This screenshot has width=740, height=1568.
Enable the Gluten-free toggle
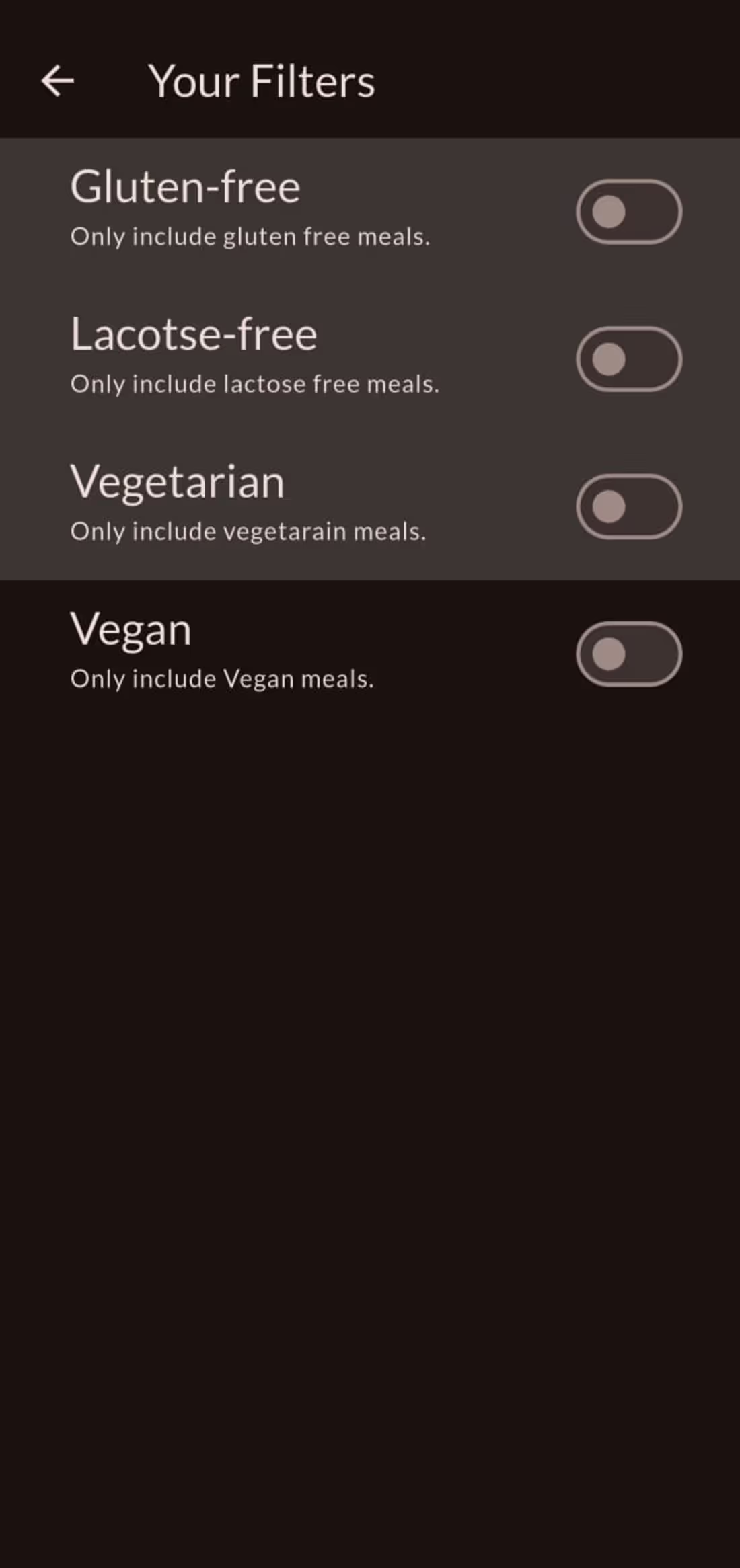click(x=628, y=211)
